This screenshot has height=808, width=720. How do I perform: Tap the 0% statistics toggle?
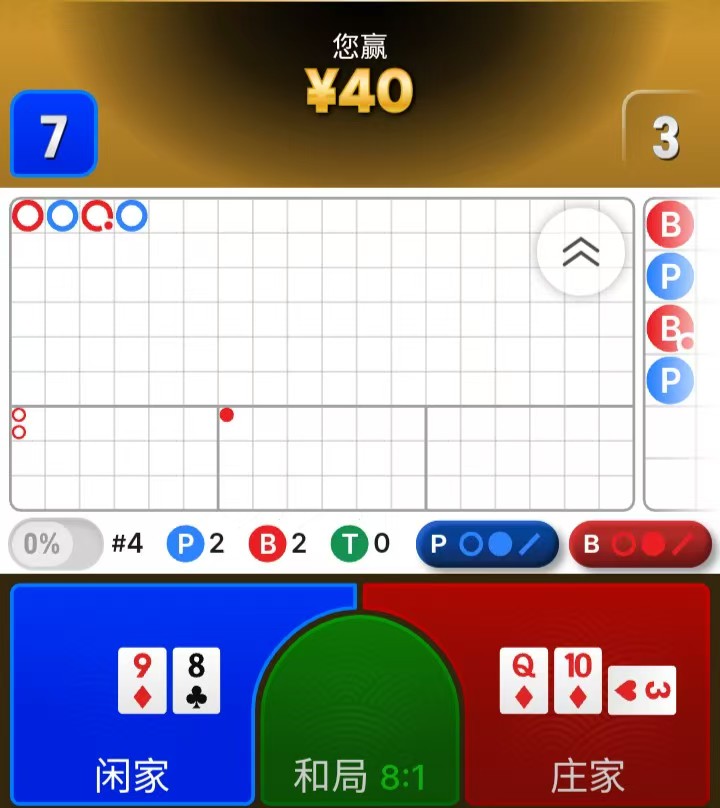55,544
